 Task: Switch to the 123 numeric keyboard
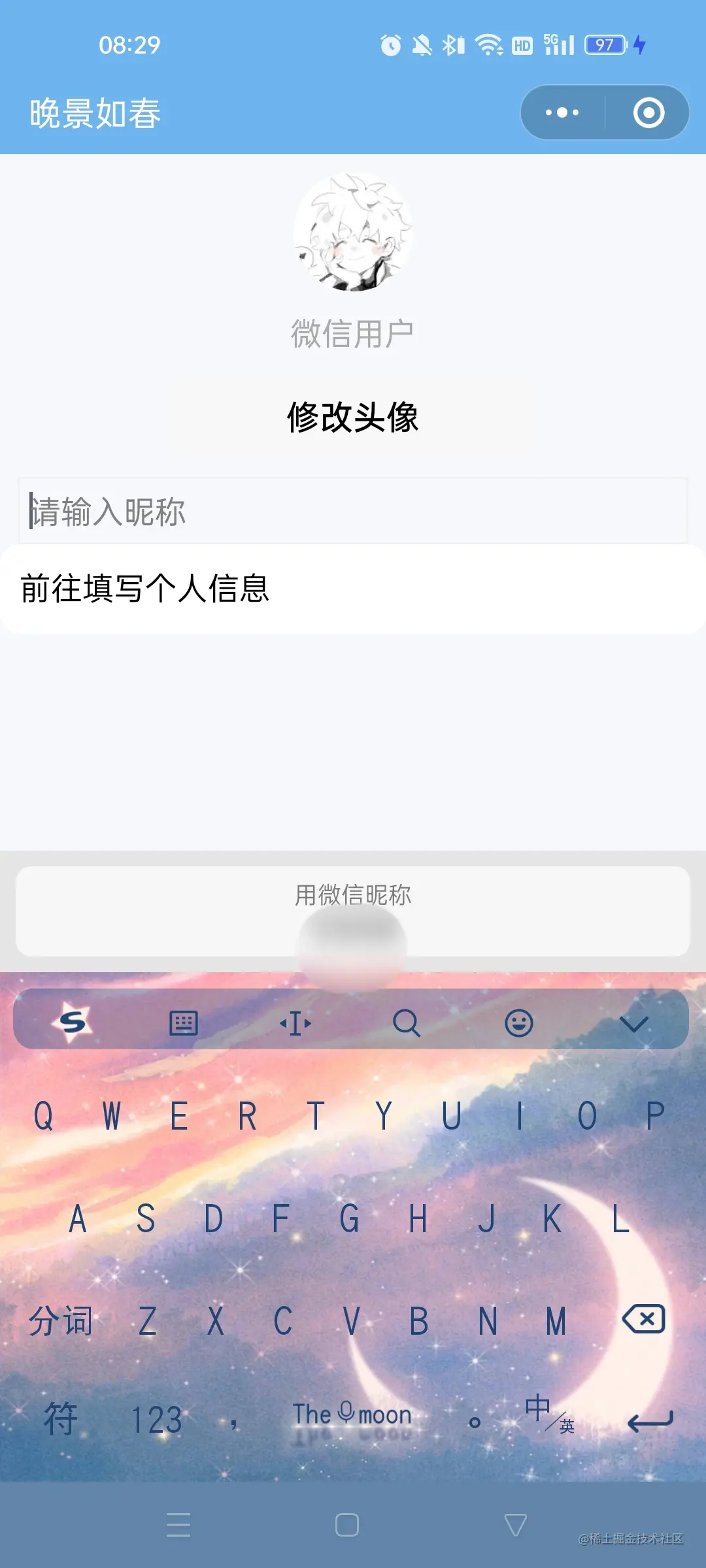[x=157, y=1420]
